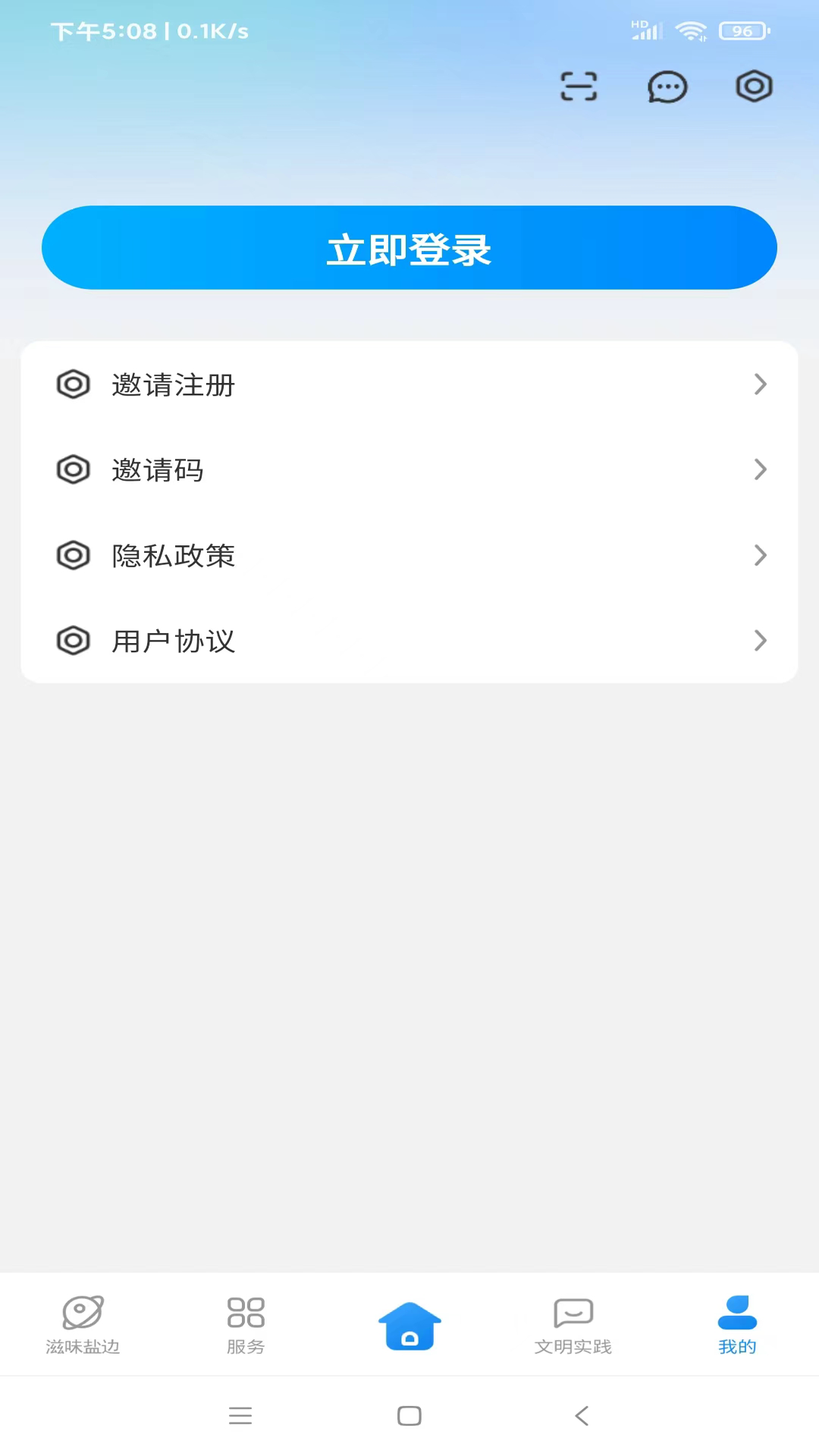Tap the 立即登录 login button
Screen dimensions: 819x1456
409,247
